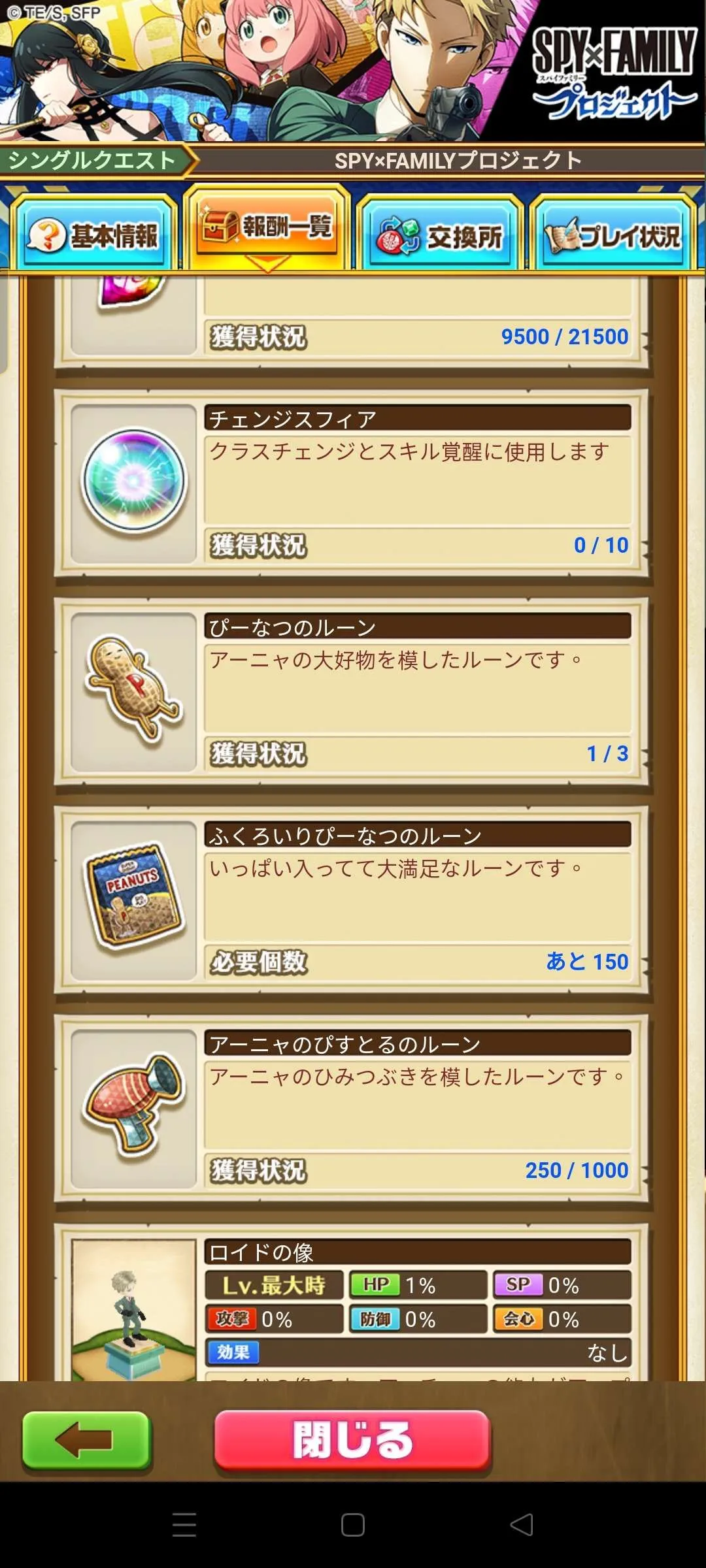
Task: Switch to the プレイ状況 tab
Action: 614,236
